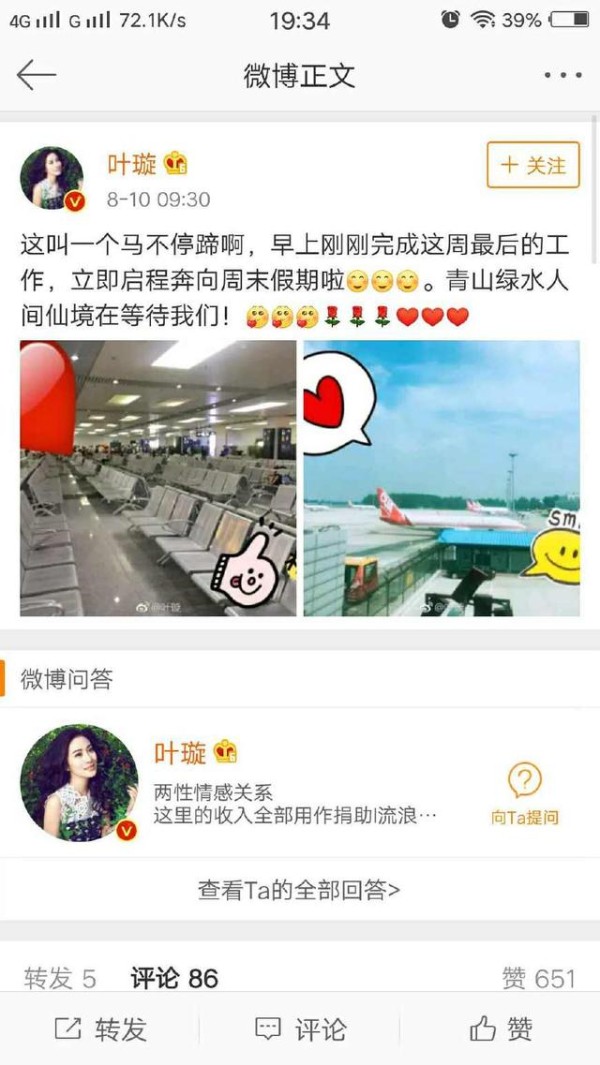Open 叶璇's profile picture beside the post

pos(52,179)
